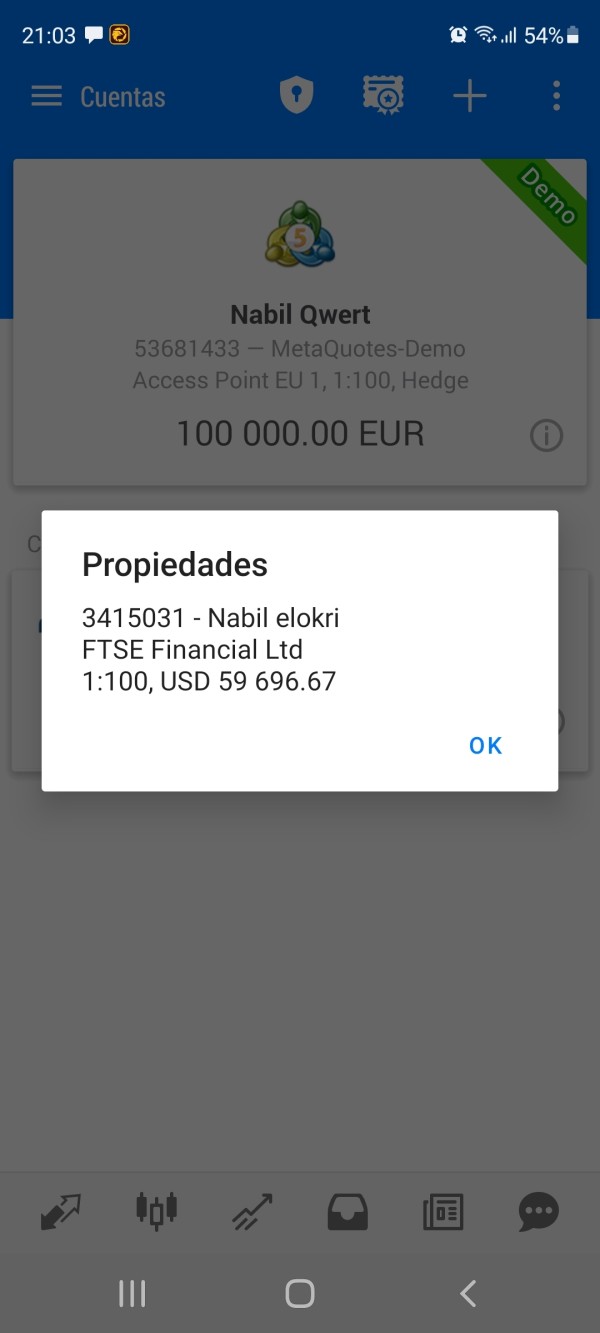The width and height of the screenshot is (600, 1333).
Task: Open recent apps from the navigation bar
Action: coord(132,1293)
